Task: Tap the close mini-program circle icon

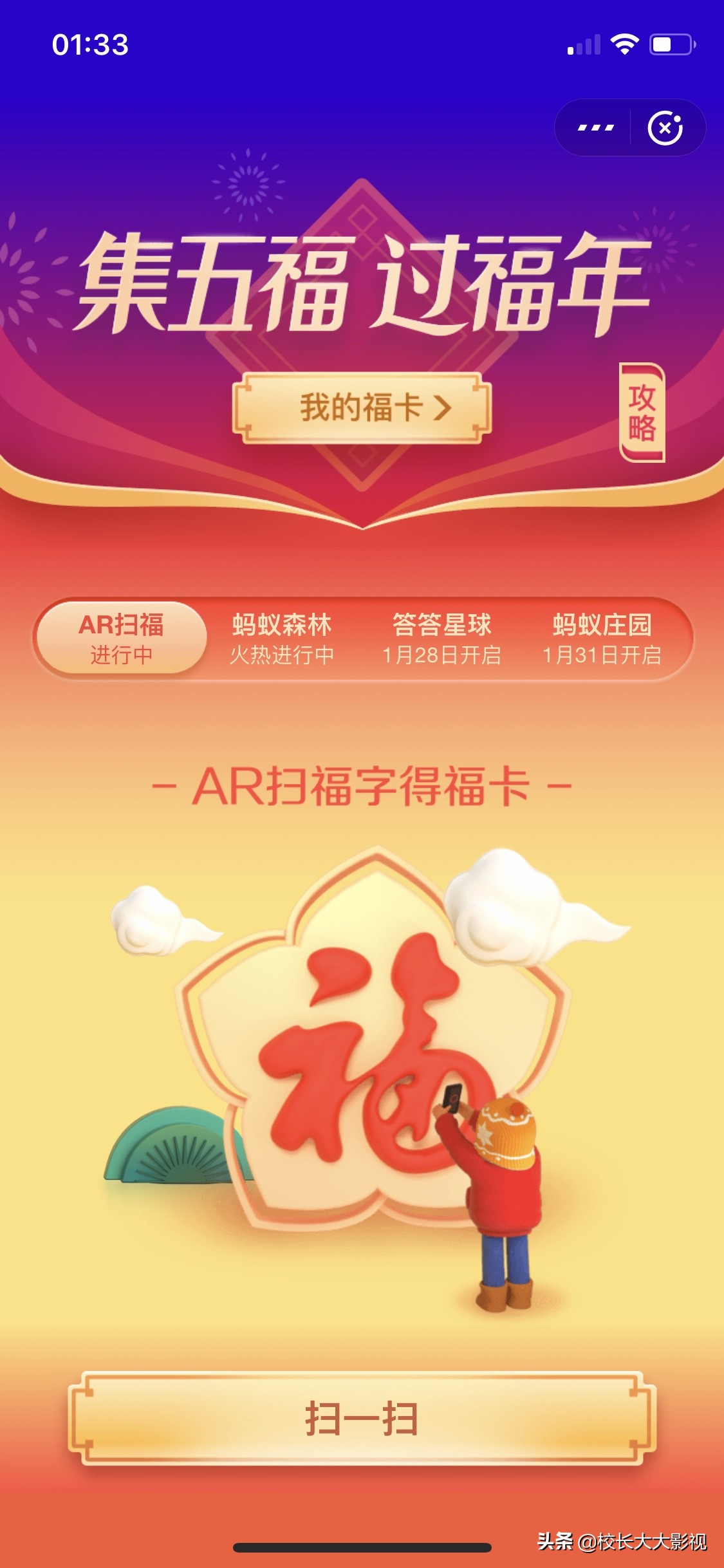Action: pyautogui.click(x=666, y=127)
